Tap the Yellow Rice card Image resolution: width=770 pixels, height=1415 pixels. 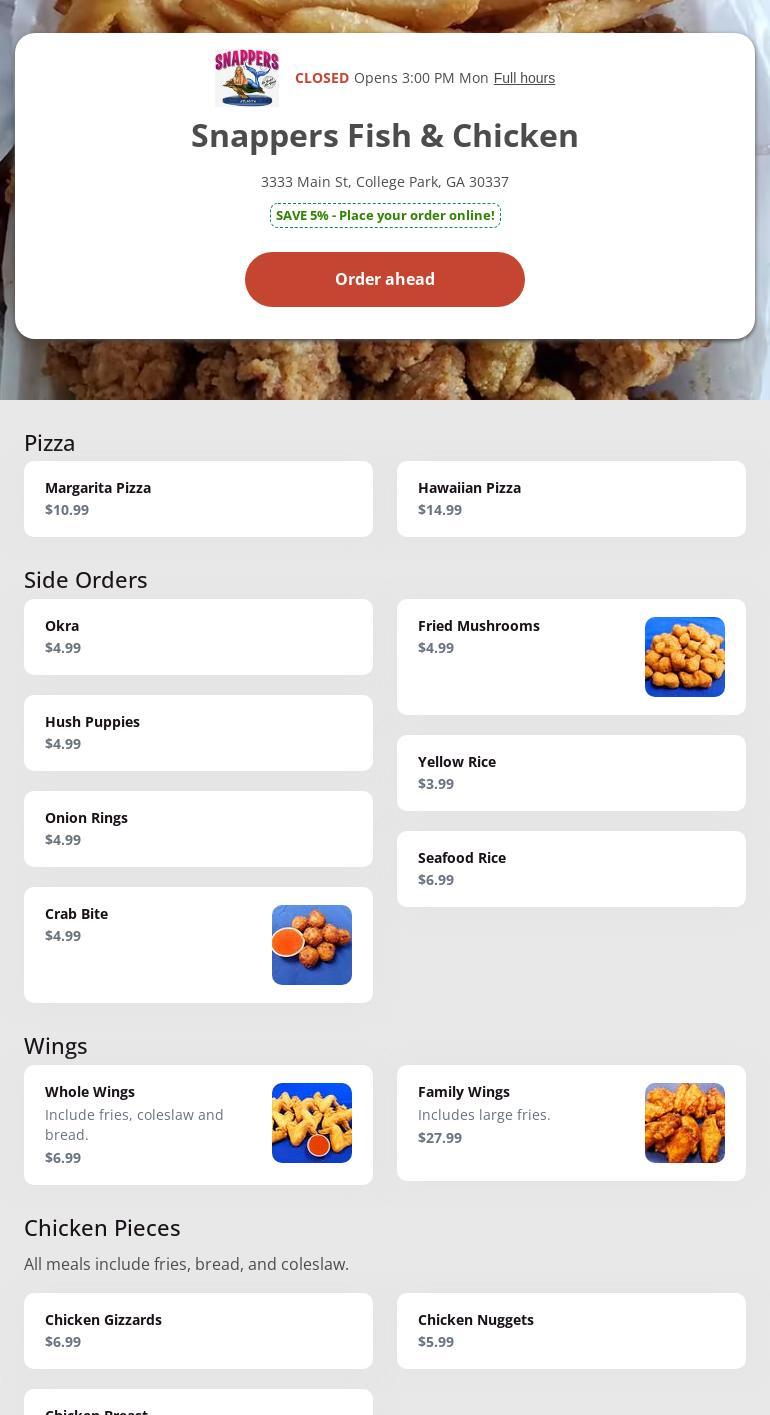[571, 773]
